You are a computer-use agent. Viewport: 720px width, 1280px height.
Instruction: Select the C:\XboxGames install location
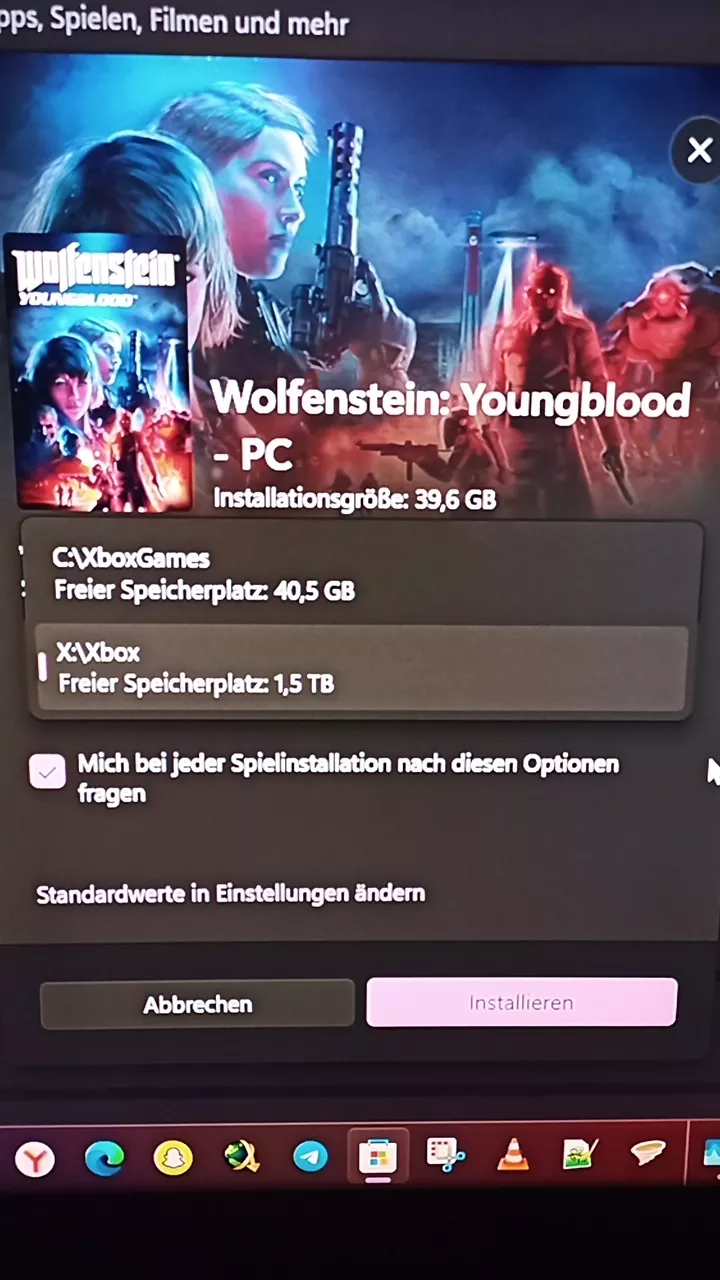coord(360,575)
